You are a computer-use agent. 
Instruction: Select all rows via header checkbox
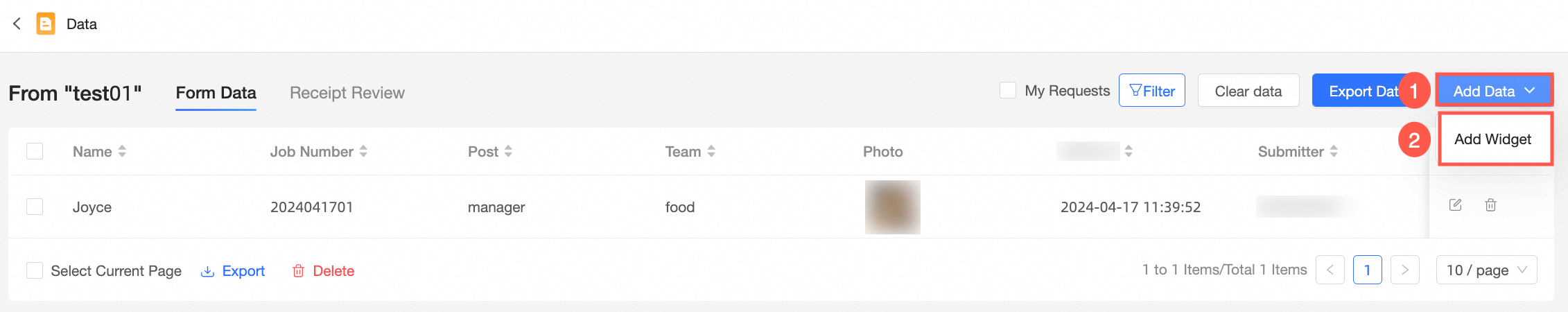pyautogui.click(x=35, y=151)
